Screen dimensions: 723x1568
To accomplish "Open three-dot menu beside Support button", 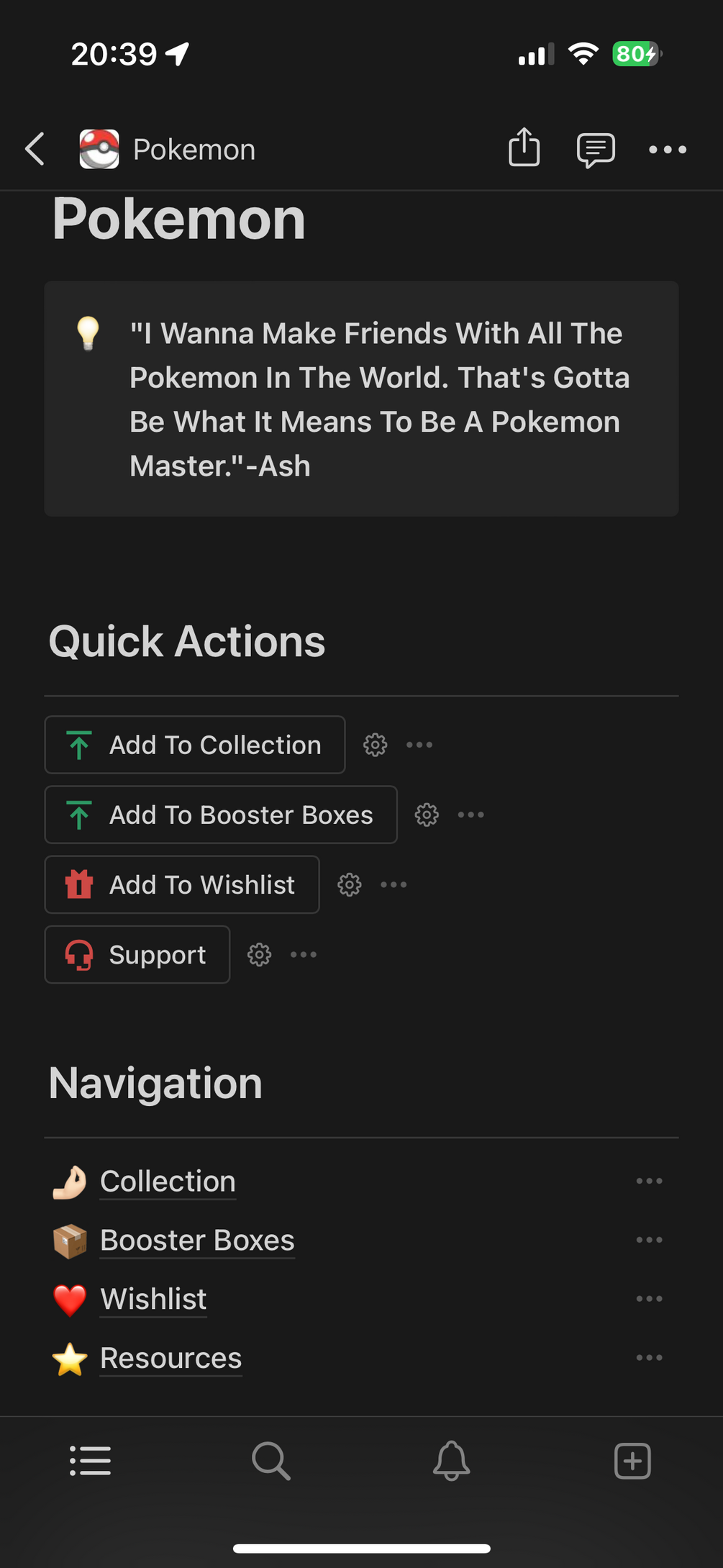I will (304, 954).
